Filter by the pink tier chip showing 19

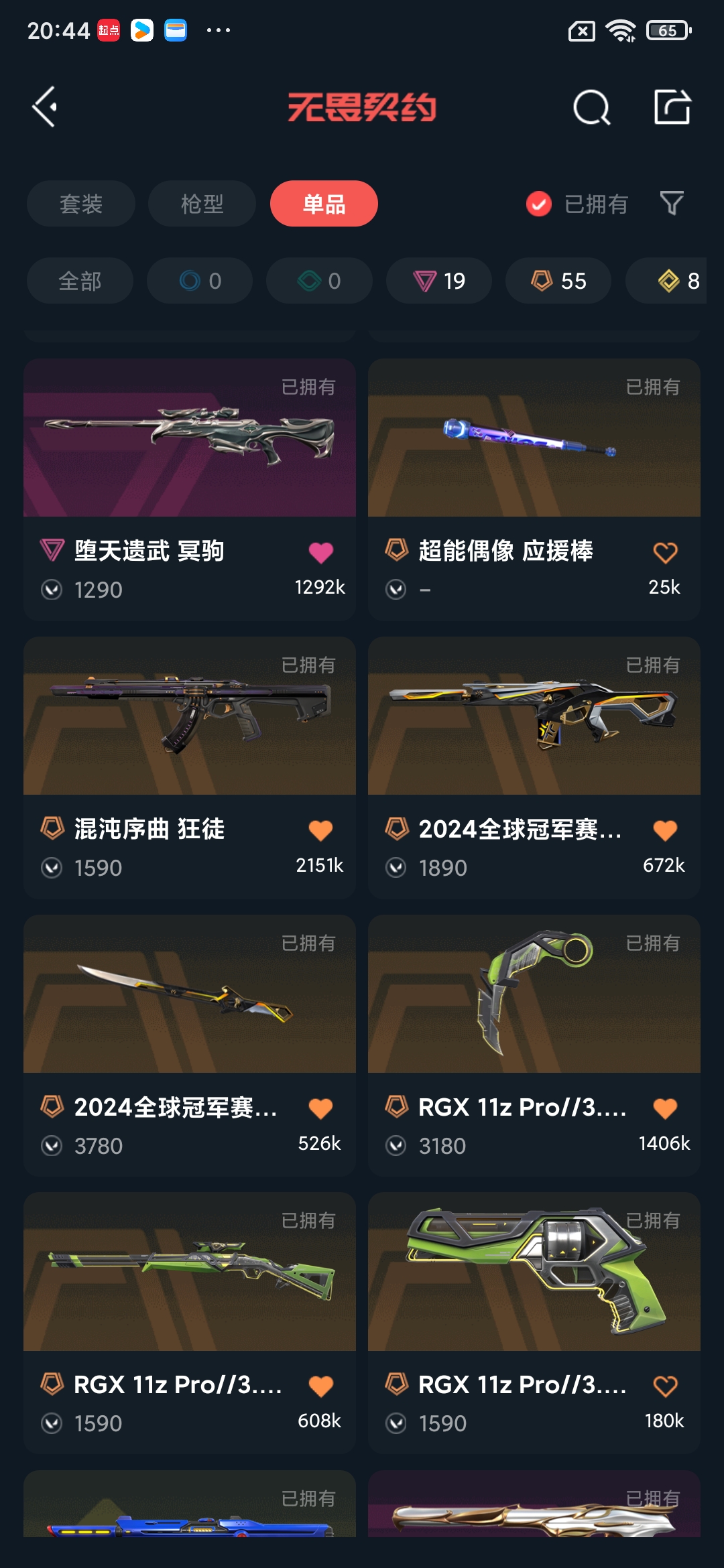pyautogui.click(x=439, y=281)
